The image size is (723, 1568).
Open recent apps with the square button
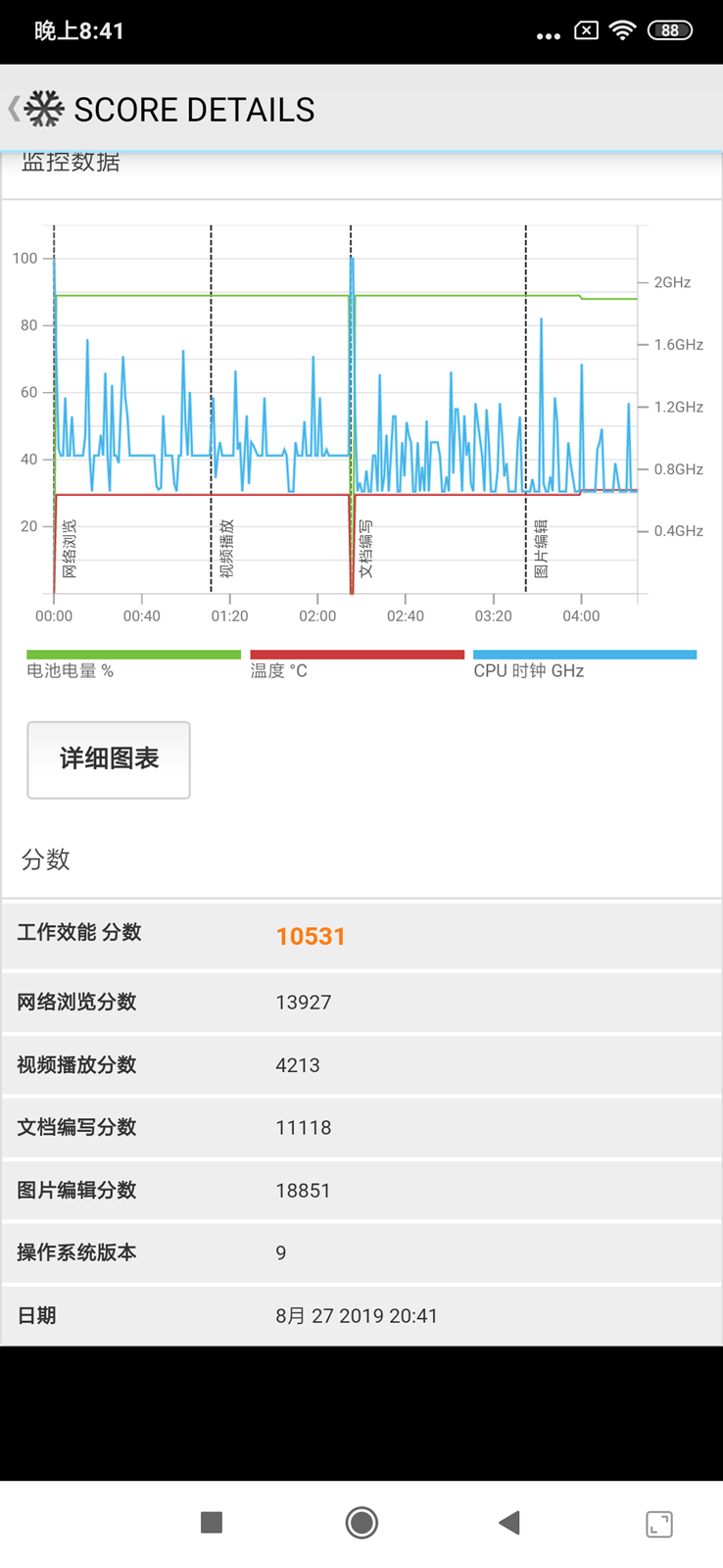tap(212, 1522)
